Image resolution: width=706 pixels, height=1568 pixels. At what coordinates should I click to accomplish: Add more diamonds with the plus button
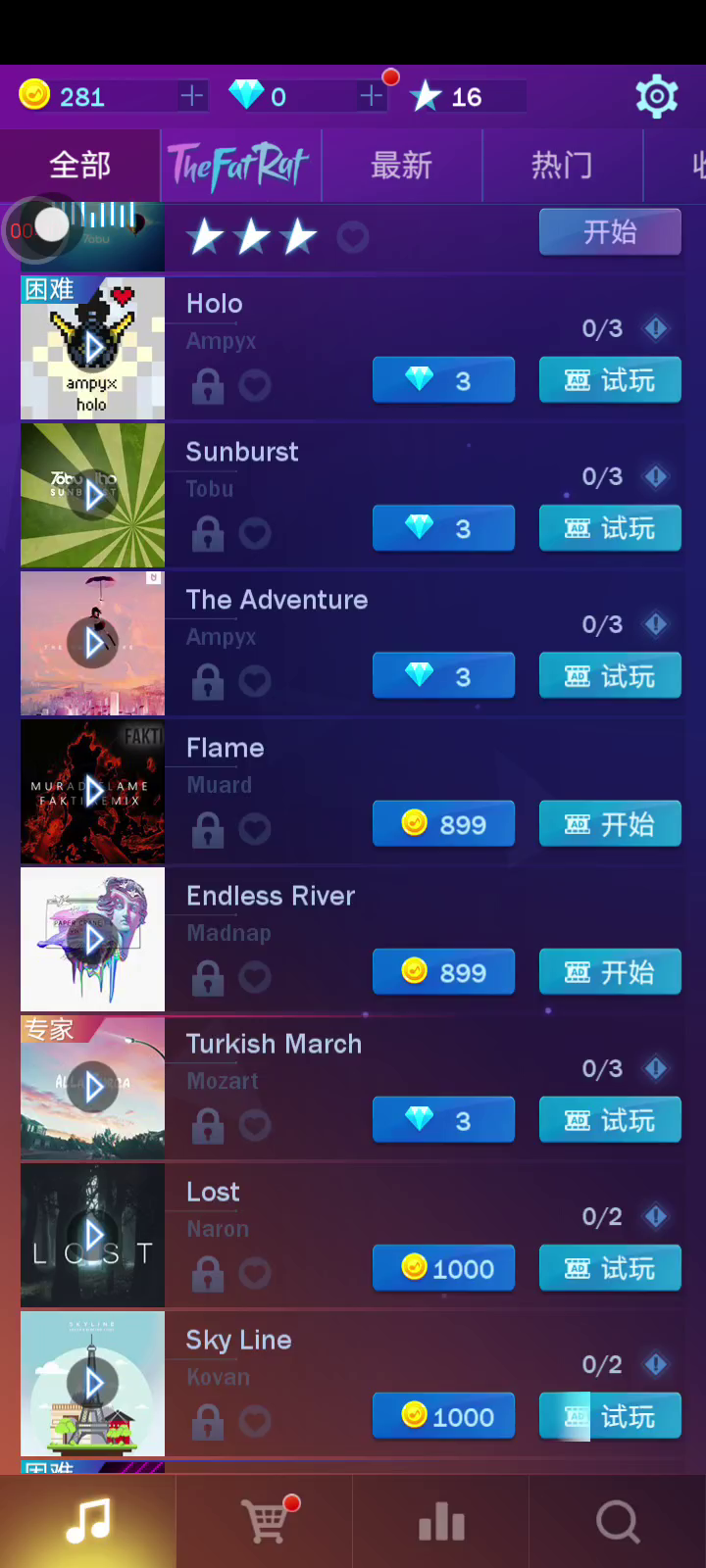(371, 96)
